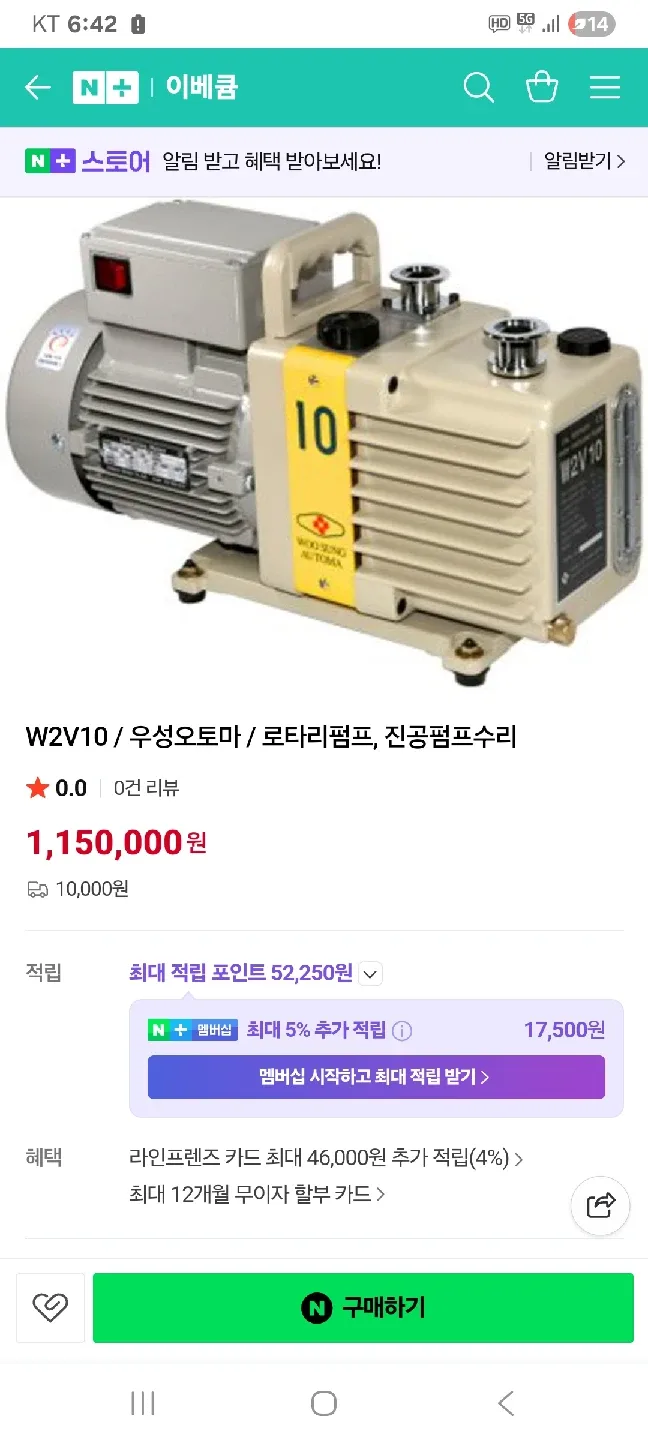
Task: Tap the green 구매하기 button
Action: click(363, 1307)
